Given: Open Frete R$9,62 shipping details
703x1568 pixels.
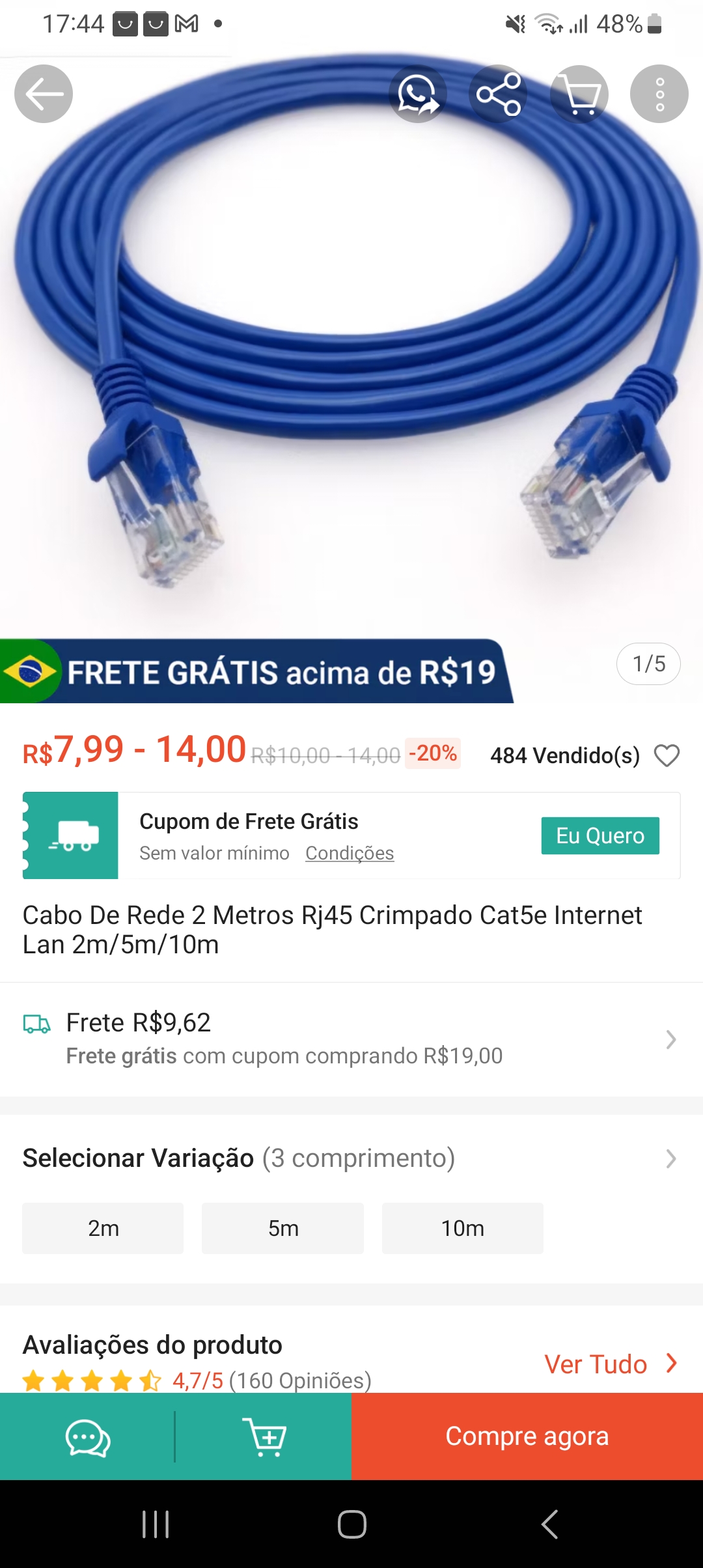Looking at the screenshot, I should 351,1039.
